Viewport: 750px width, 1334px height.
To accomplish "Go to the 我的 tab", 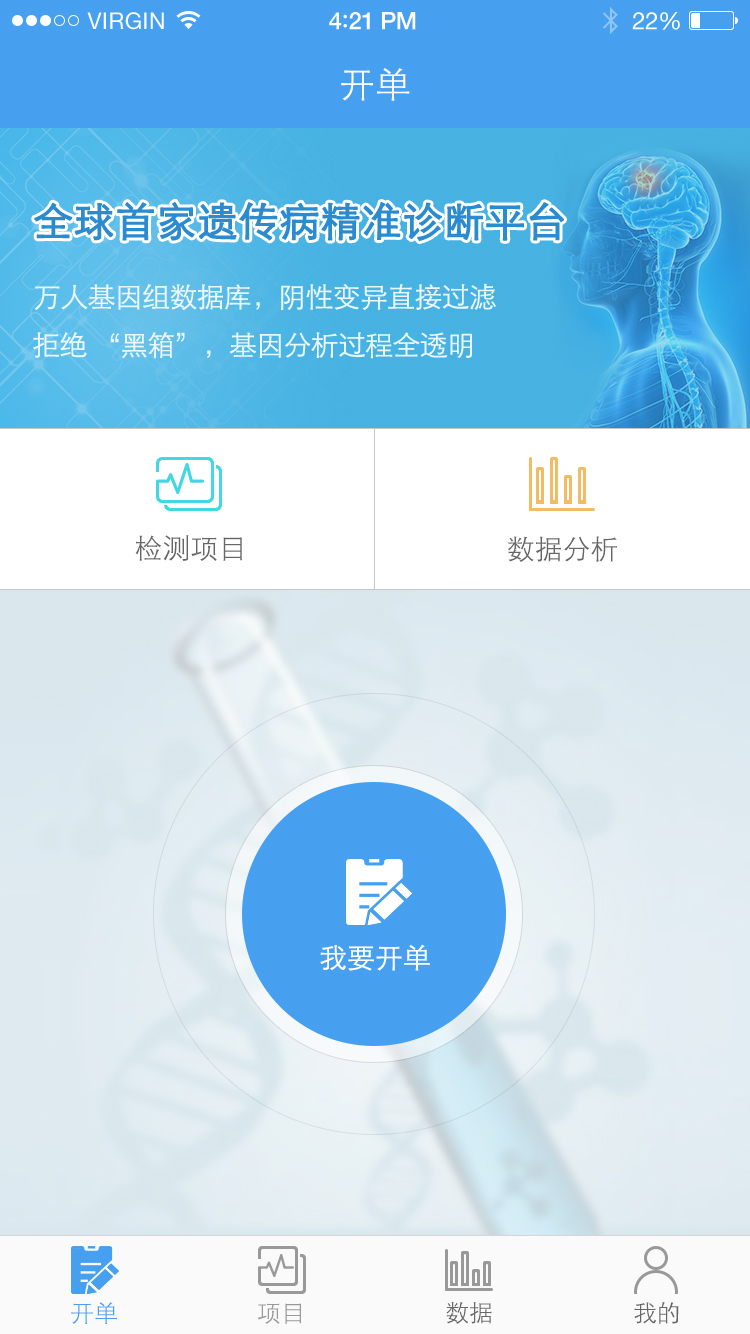I will click(x=656, y=1285).
